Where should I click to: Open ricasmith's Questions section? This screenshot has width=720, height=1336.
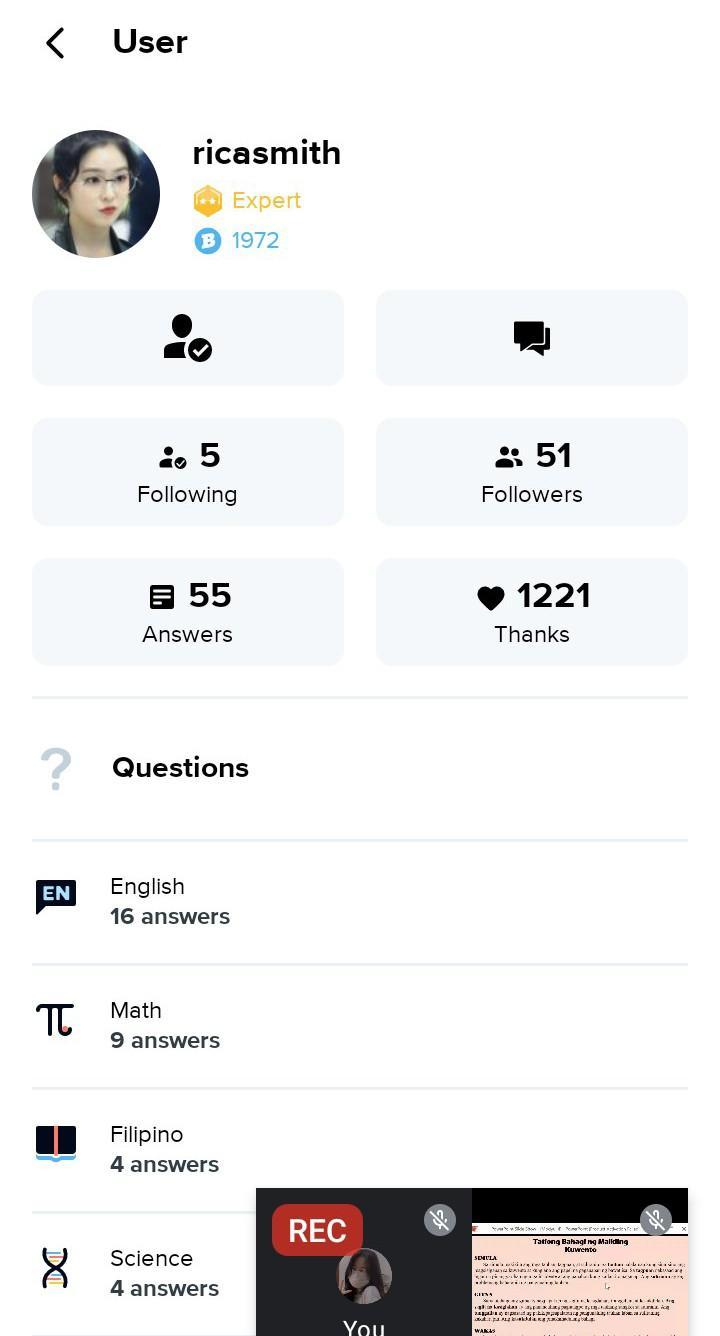click(180, 768)
